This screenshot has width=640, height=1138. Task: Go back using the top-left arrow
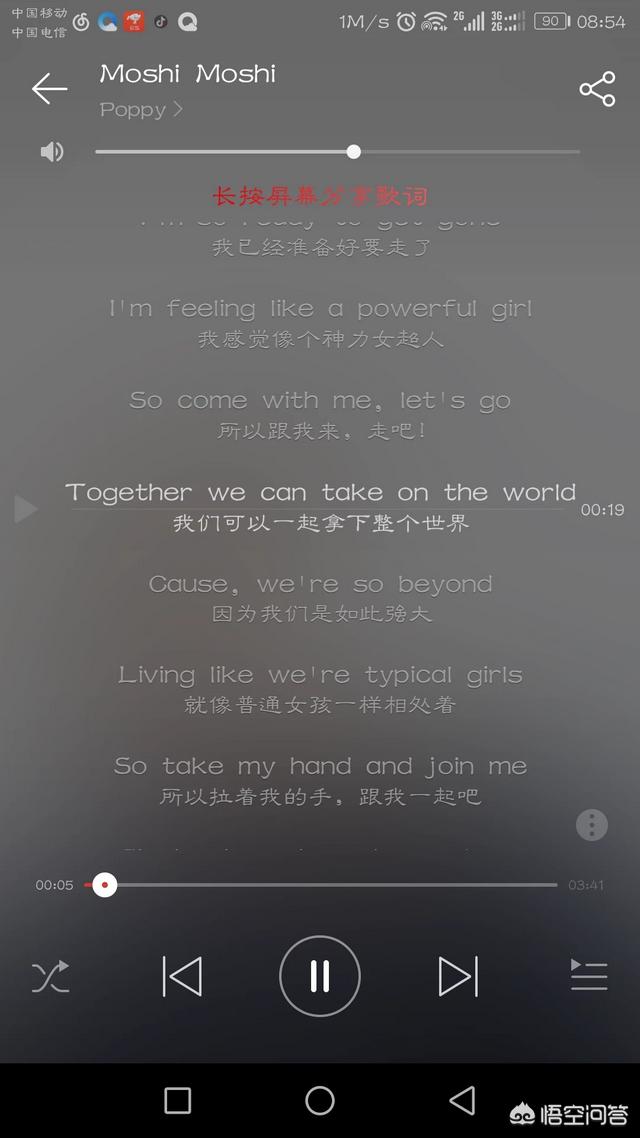click(49, 89)
